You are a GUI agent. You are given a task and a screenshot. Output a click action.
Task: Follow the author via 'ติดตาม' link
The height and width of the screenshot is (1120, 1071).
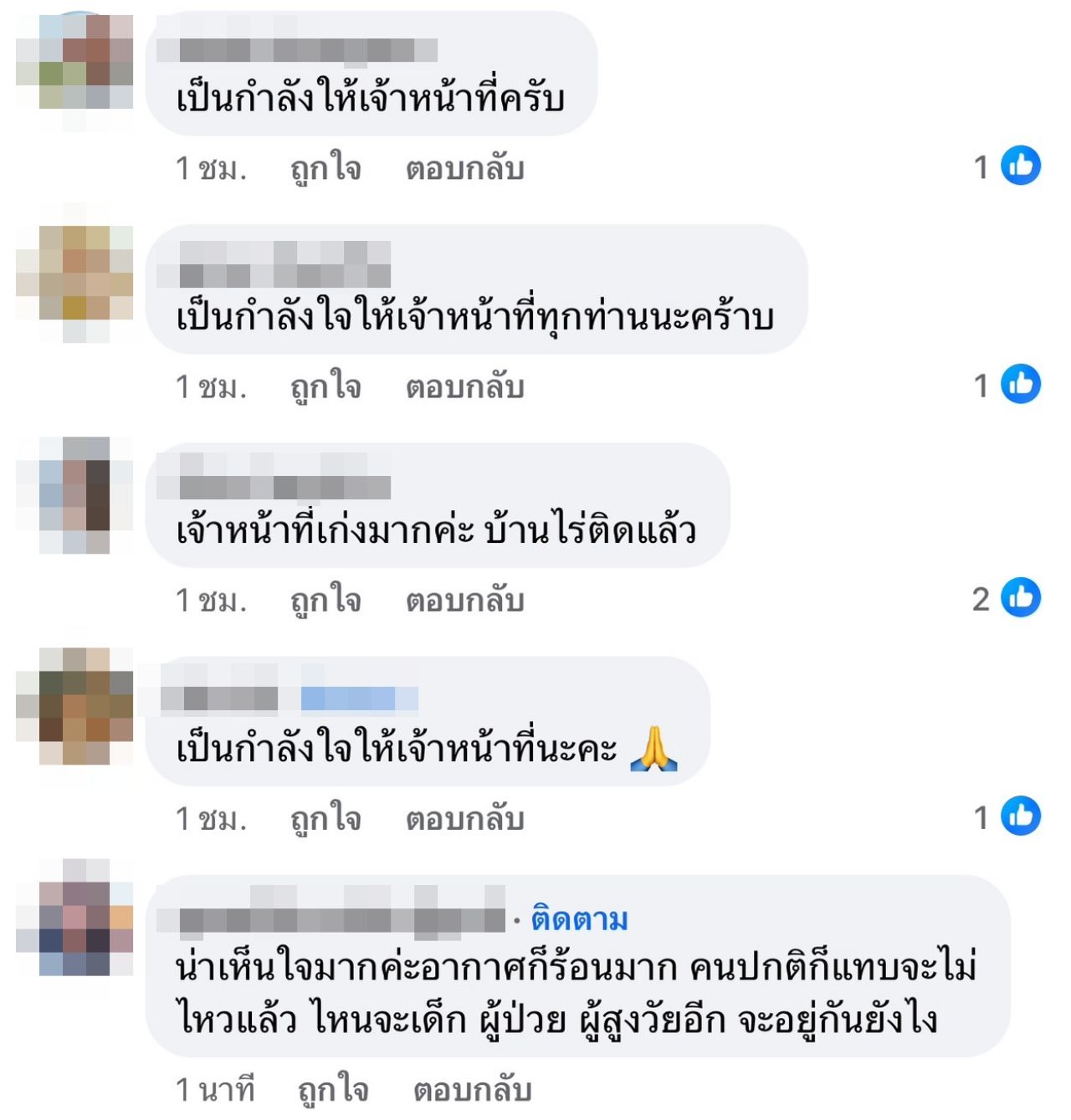coord(579,919)
